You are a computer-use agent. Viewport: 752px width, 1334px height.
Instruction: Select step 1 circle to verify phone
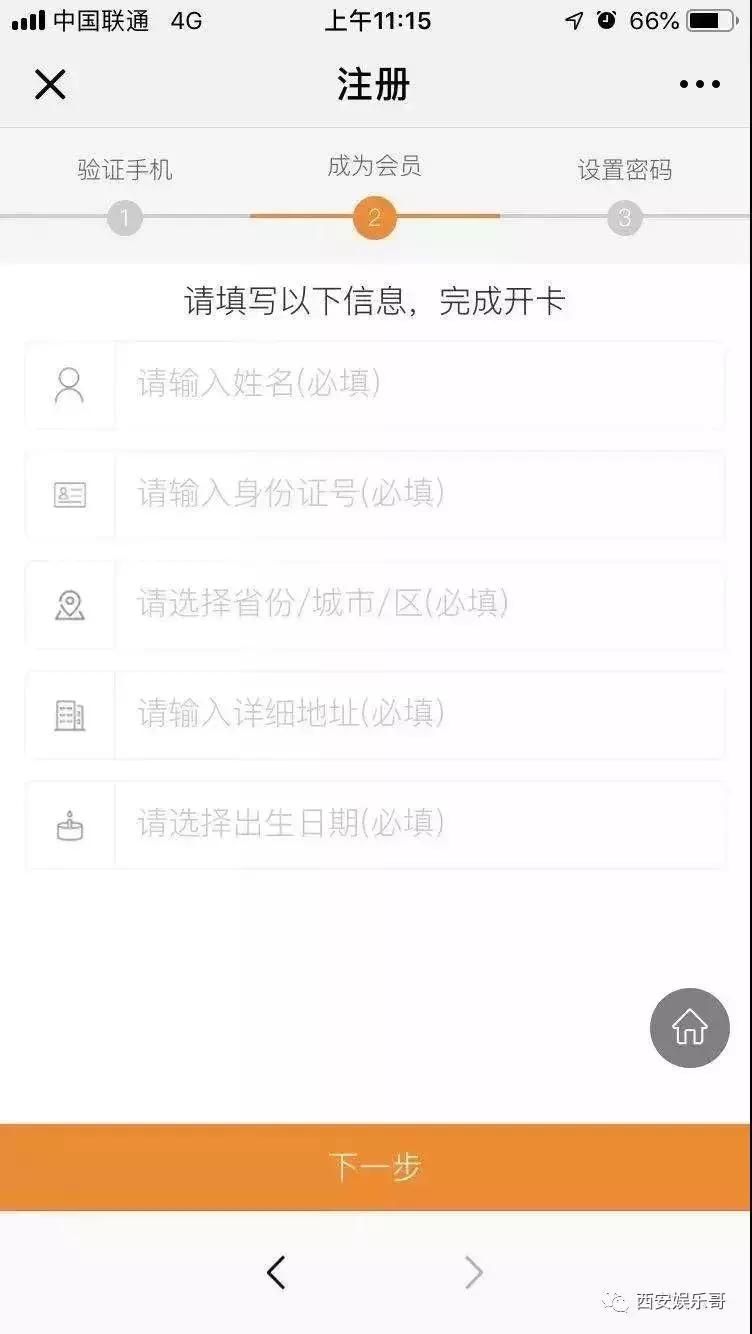pos(124,217)
